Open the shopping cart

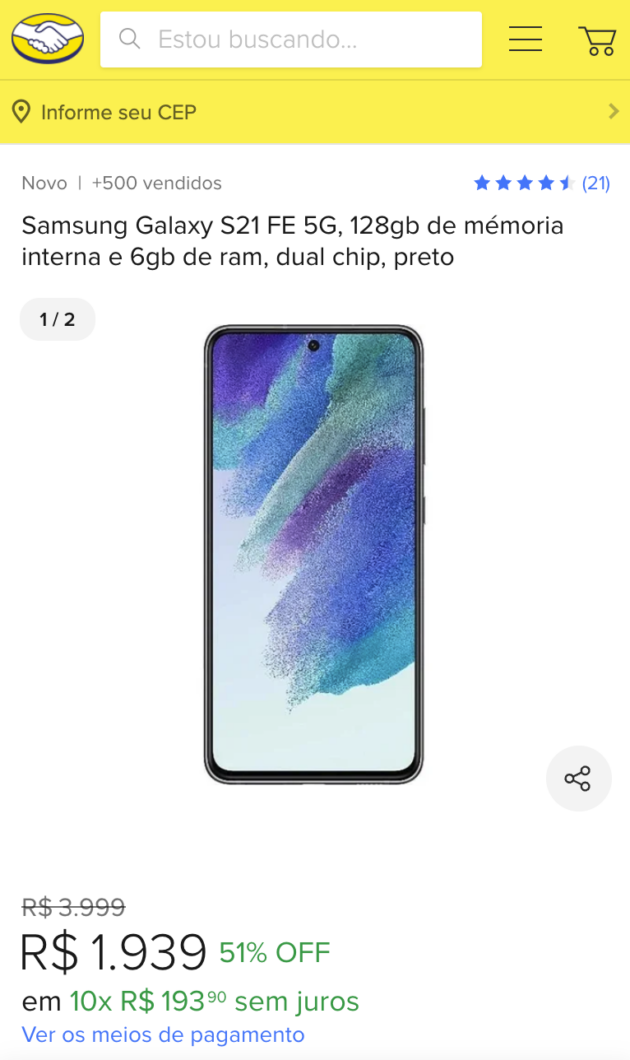[597, 41]
